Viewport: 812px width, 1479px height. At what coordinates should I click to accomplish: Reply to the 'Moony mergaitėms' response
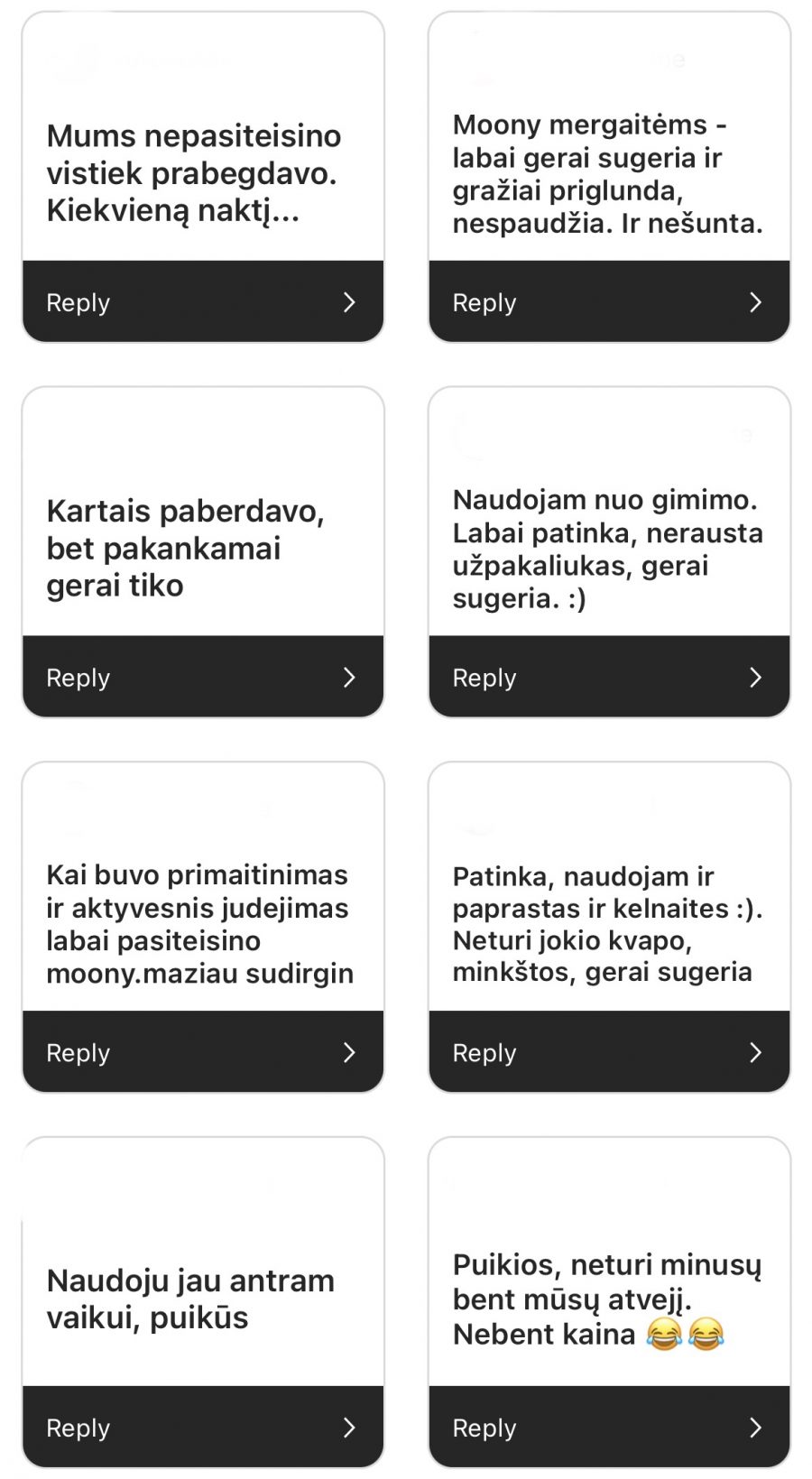tap(608, 302)
